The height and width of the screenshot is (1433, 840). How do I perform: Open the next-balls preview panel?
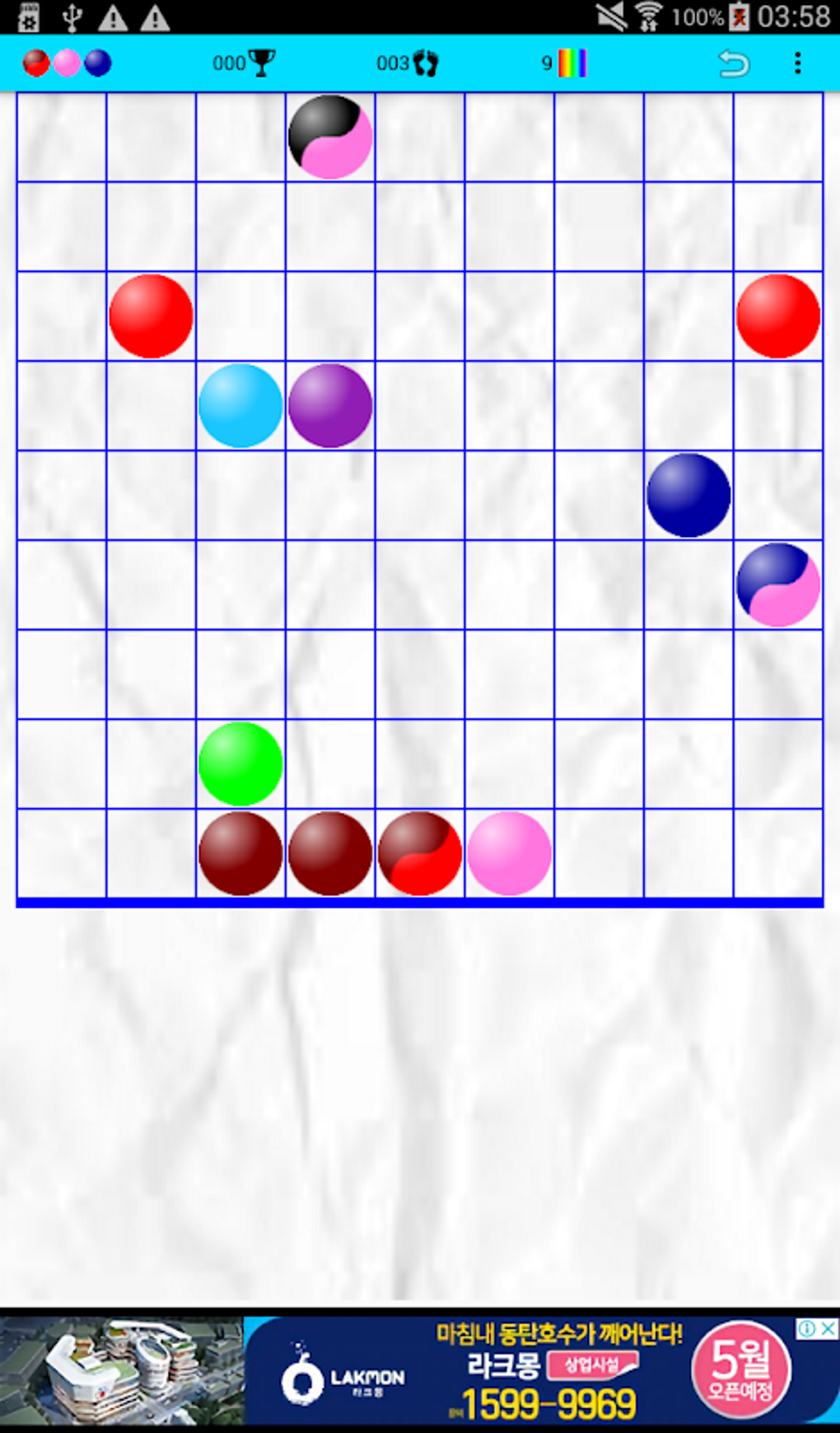pyautogui.click(x=66, y=63)
